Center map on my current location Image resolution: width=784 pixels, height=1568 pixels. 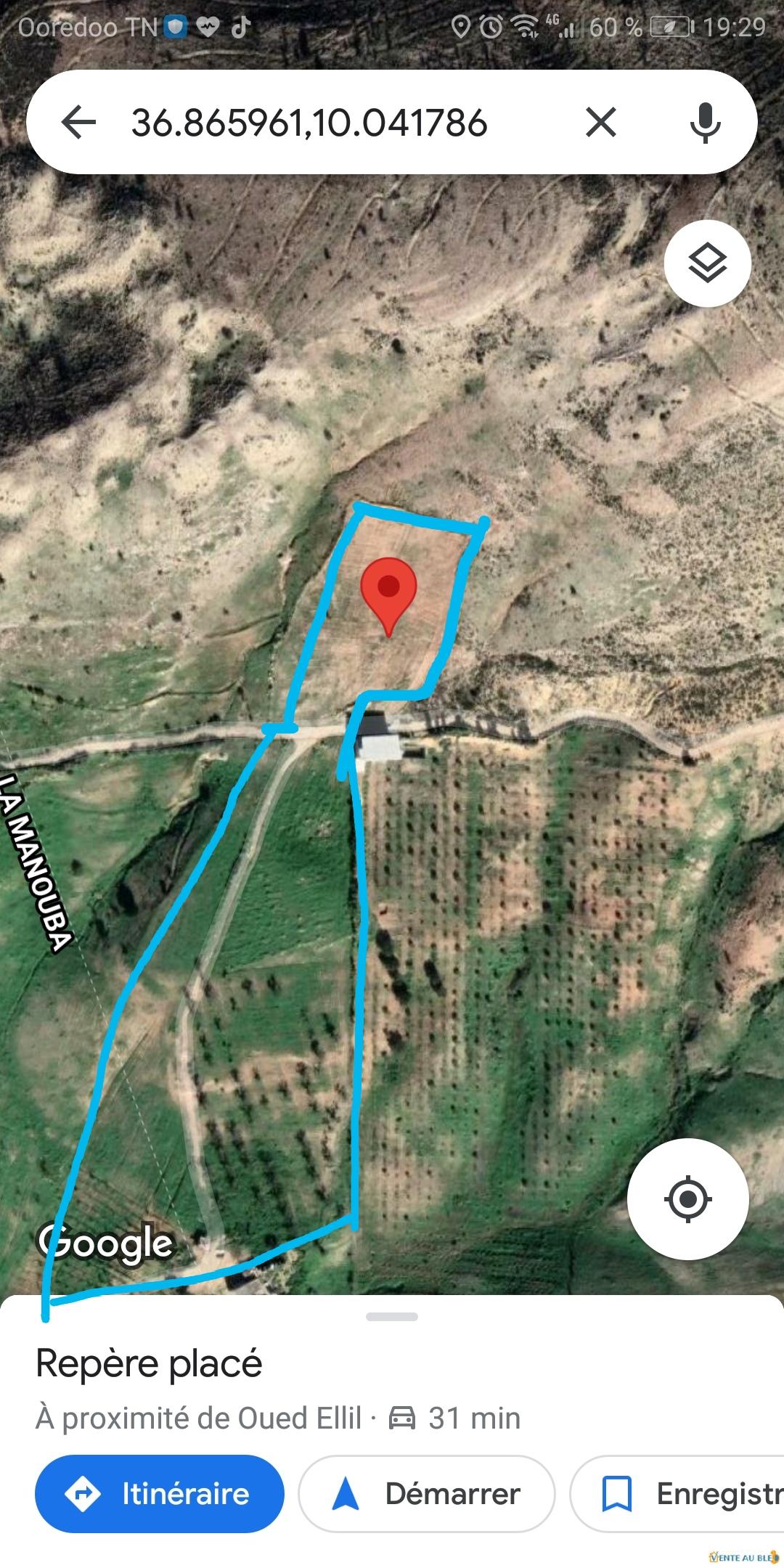[687, 1199]
